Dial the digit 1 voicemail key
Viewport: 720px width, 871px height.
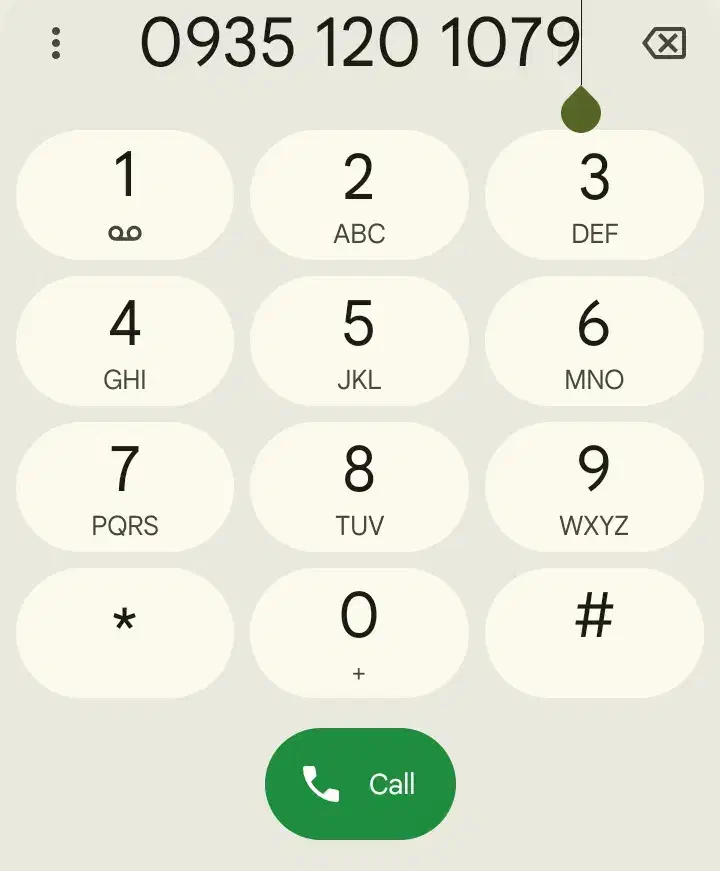tap(125, 195)
